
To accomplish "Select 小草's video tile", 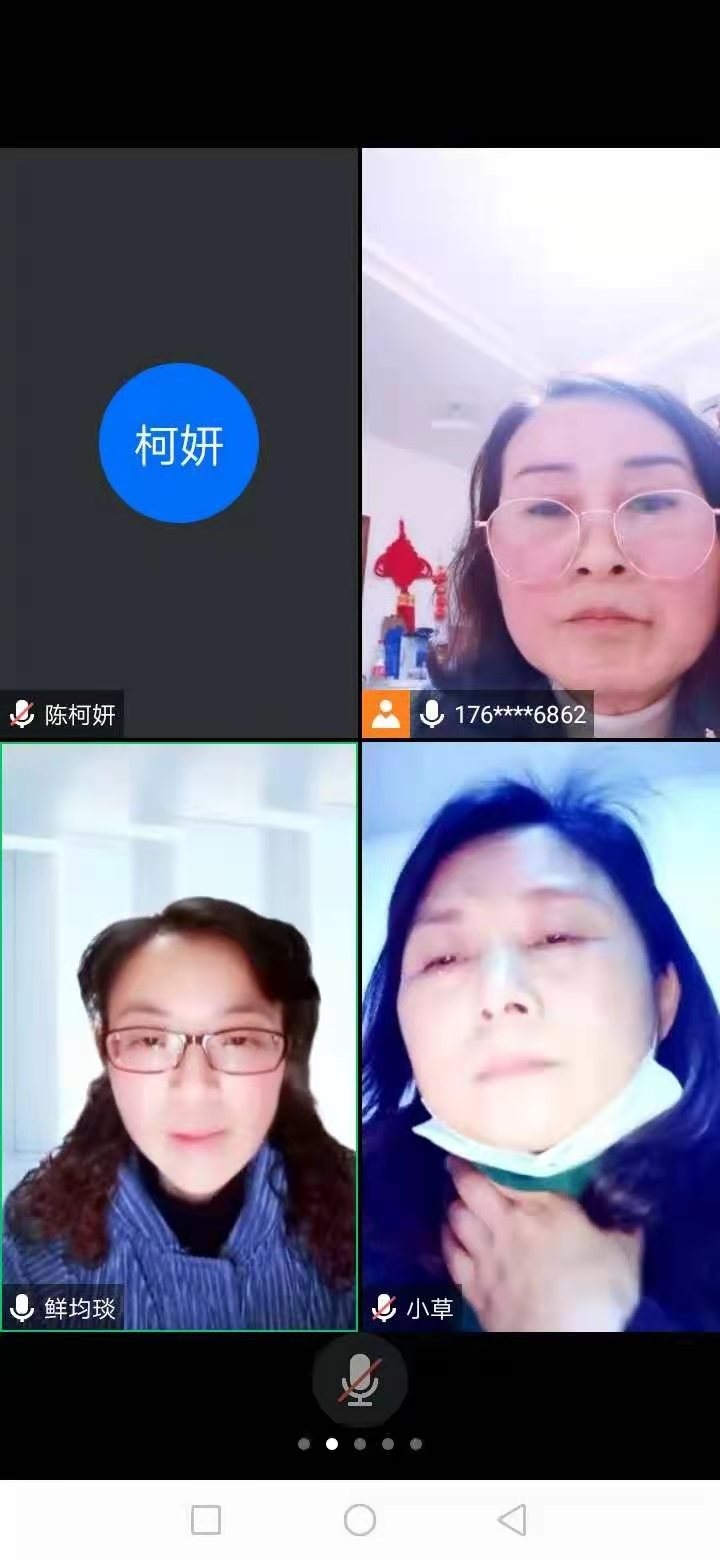I will coord(541,1036).
